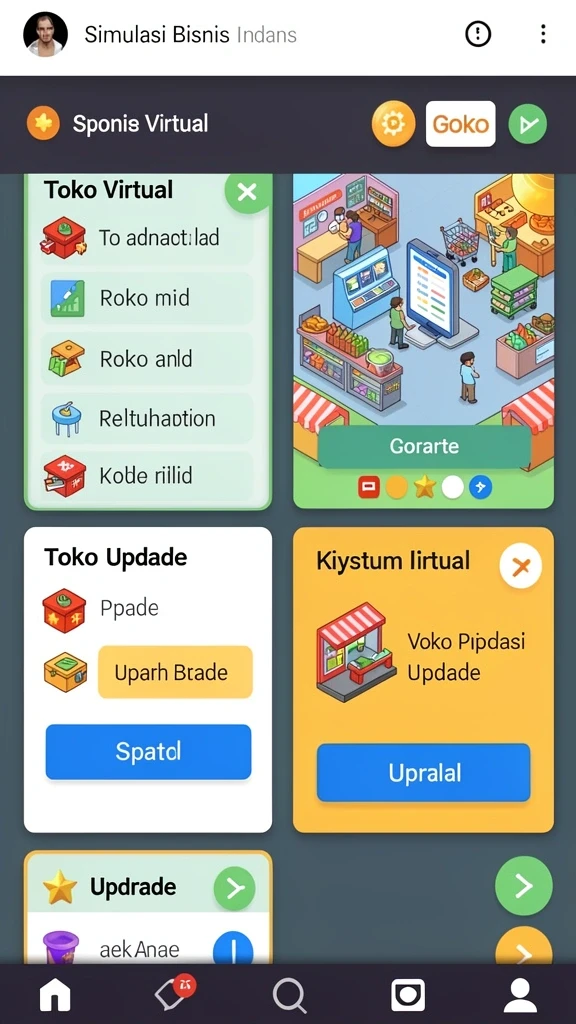The image size is (576, 1024).
Task: Select the Uparh Btade chip
Action: [175, 673]
